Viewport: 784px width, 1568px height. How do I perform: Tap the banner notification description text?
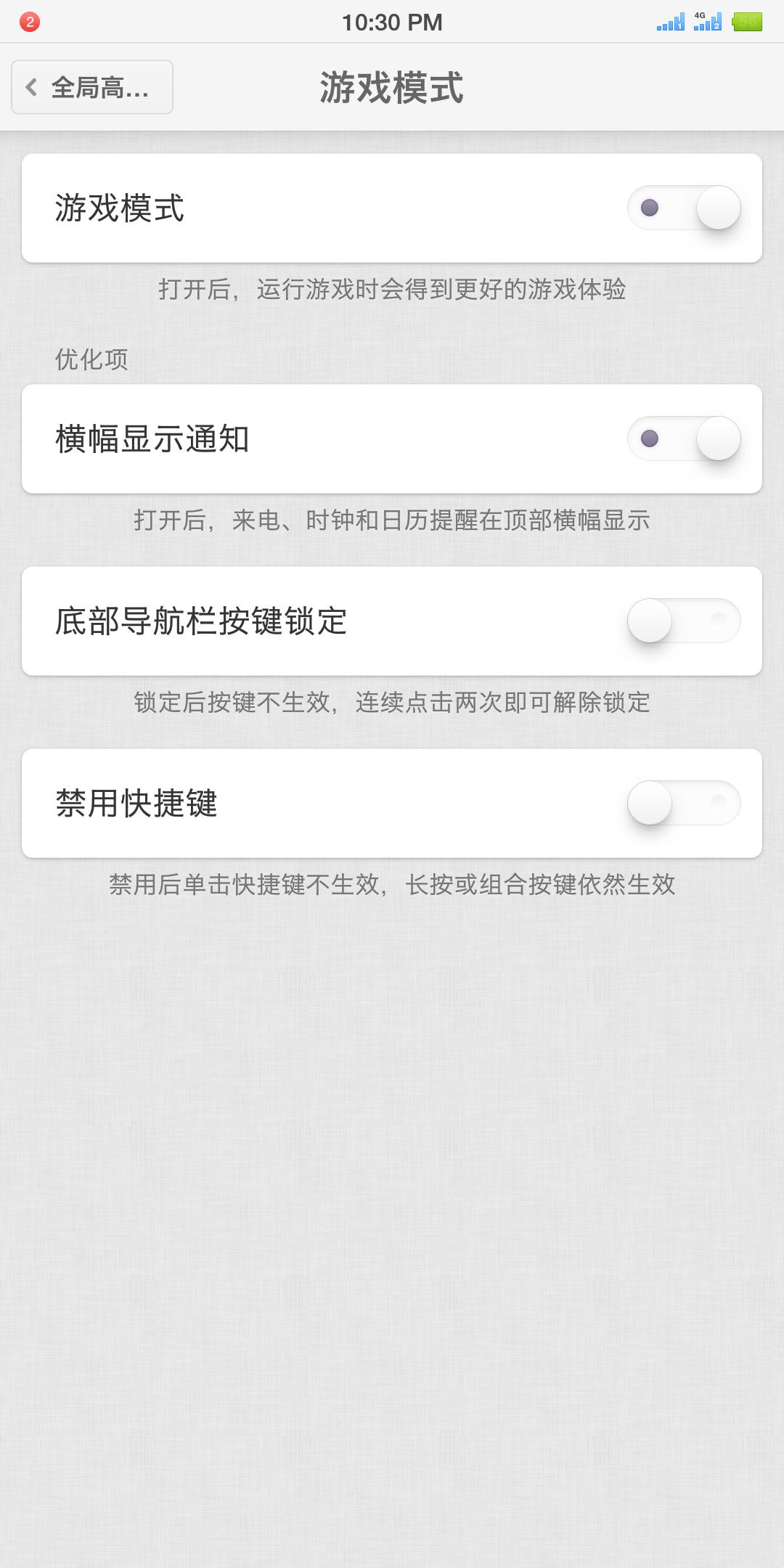pos(392,520)
